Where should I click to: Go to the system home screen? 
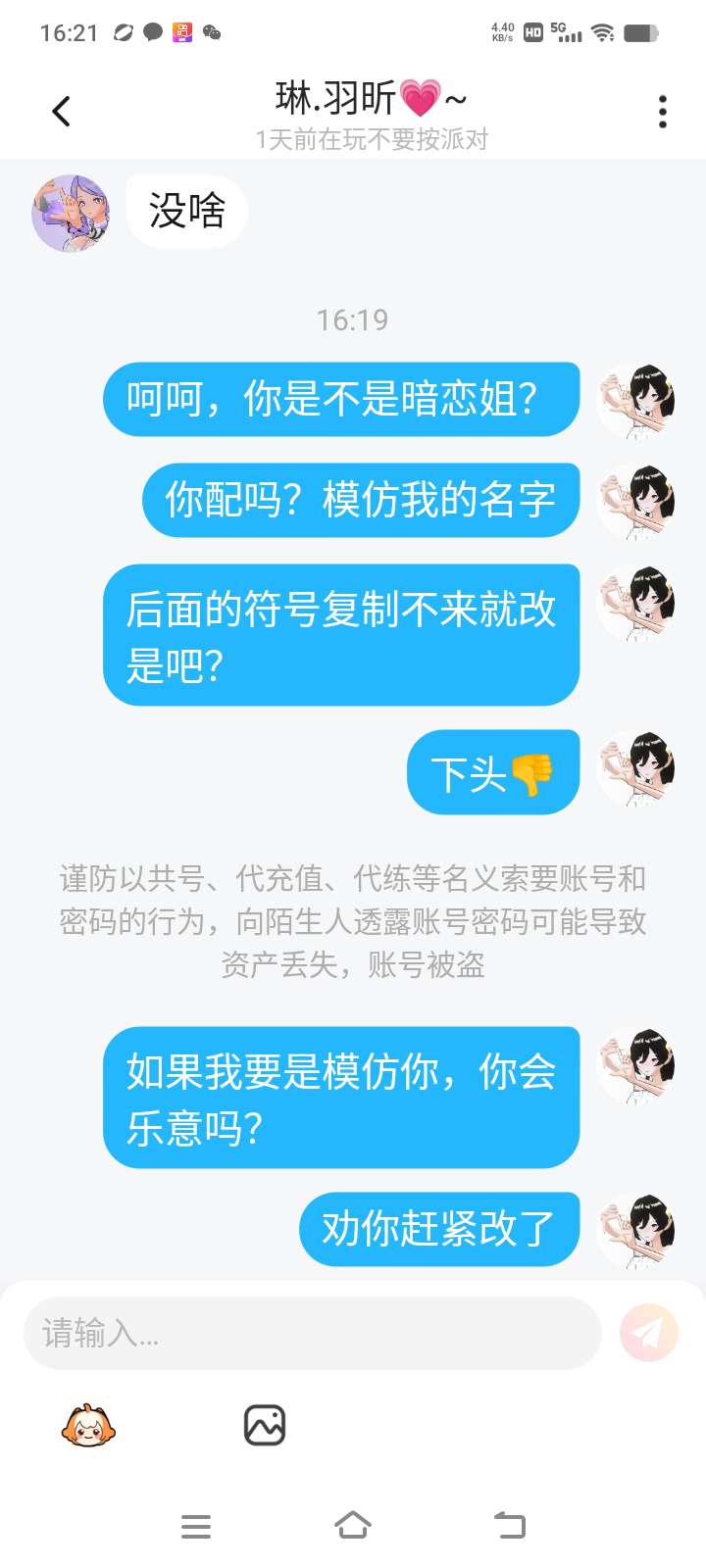coord(353,1526)
